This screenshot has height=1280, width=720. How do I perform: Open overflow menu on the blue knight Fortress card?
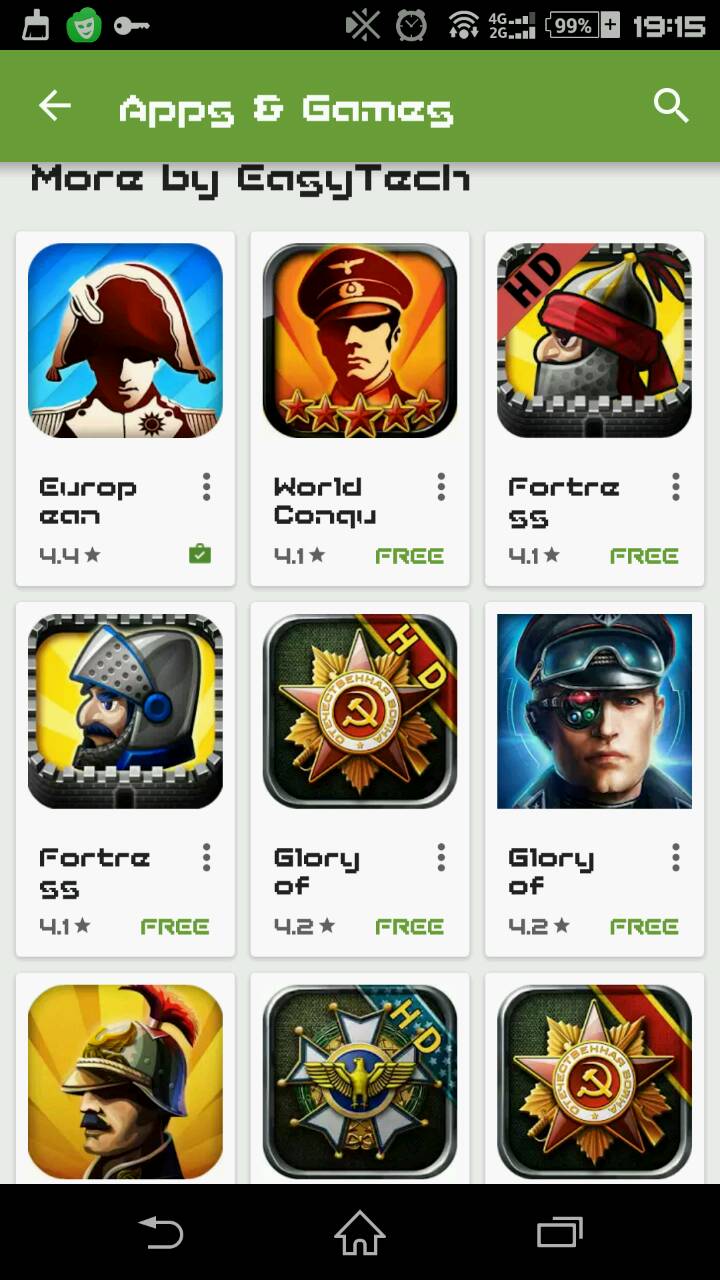click(206, 857)
